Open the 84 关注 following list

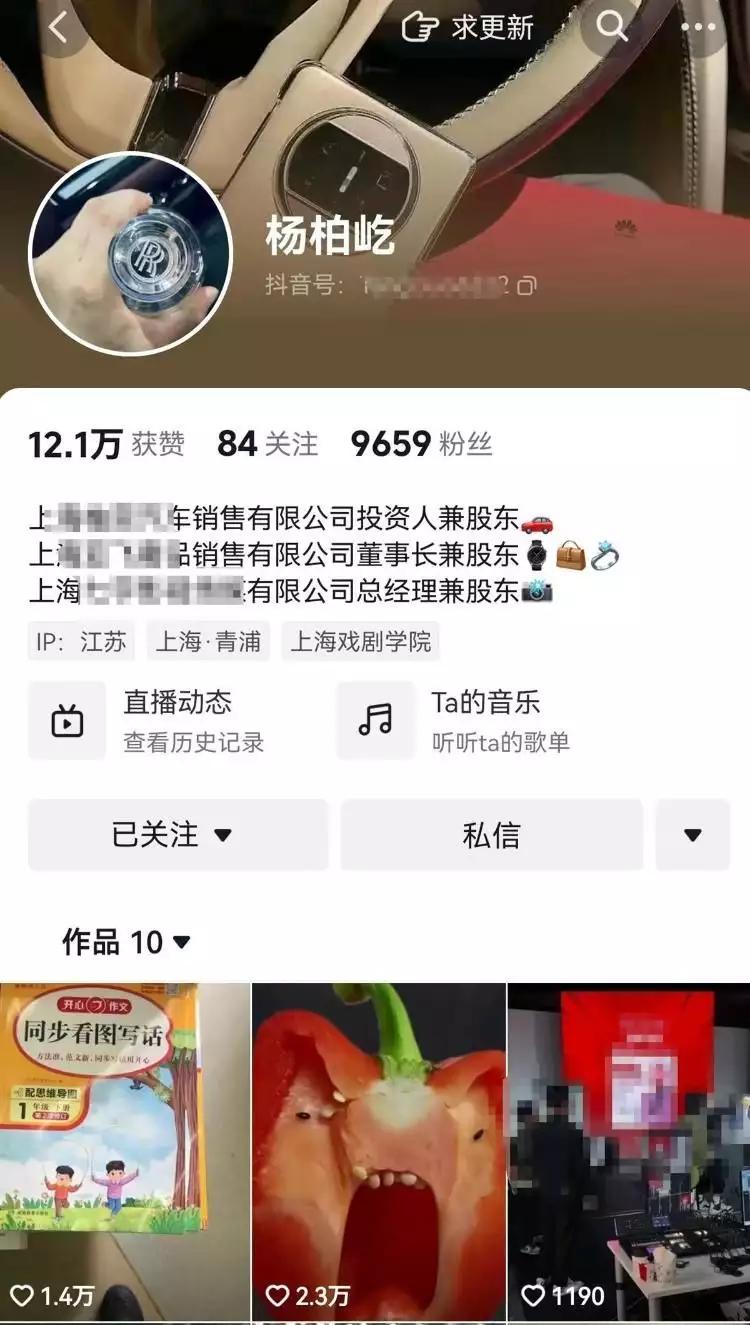(x=268, y=444)
